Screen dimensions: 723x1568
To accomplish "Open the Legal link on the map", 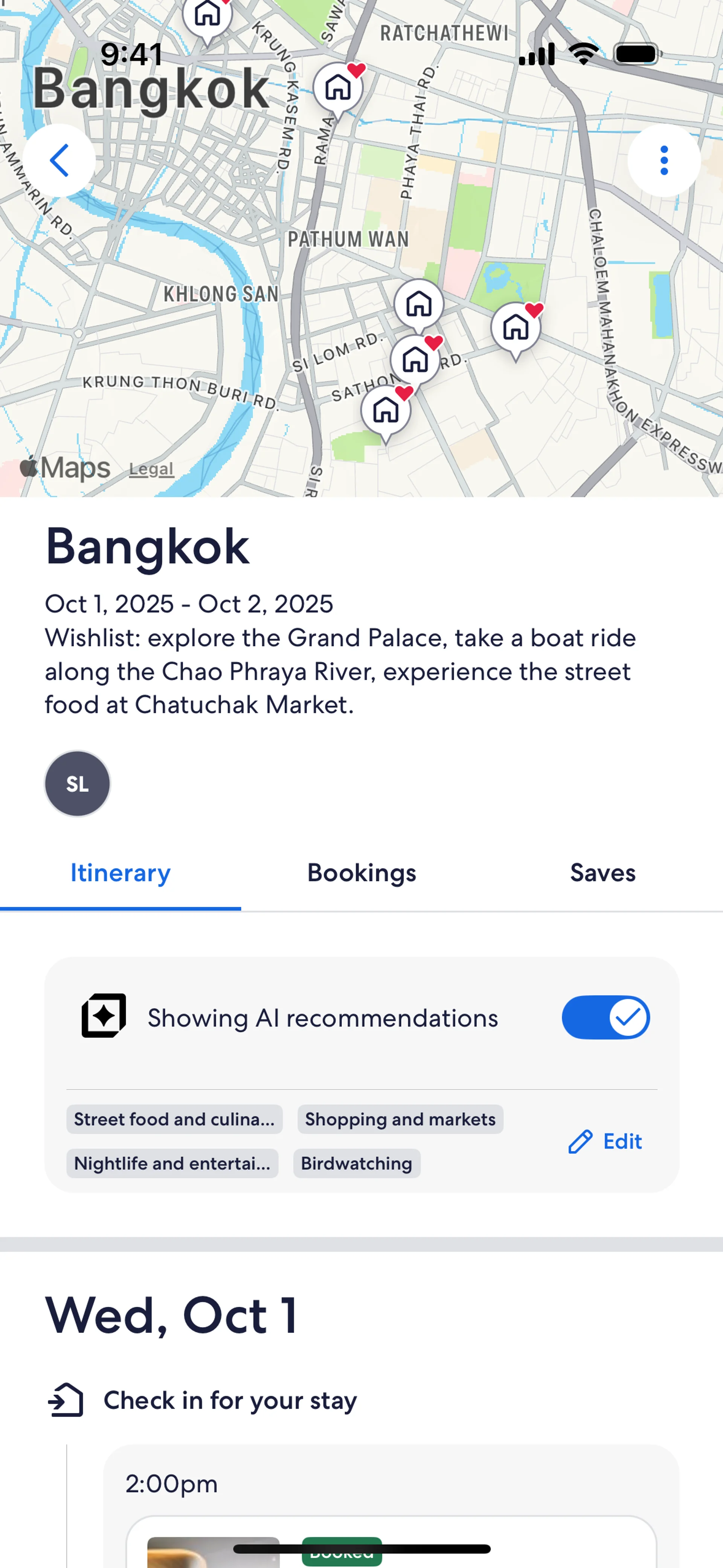I will [151, 469].
